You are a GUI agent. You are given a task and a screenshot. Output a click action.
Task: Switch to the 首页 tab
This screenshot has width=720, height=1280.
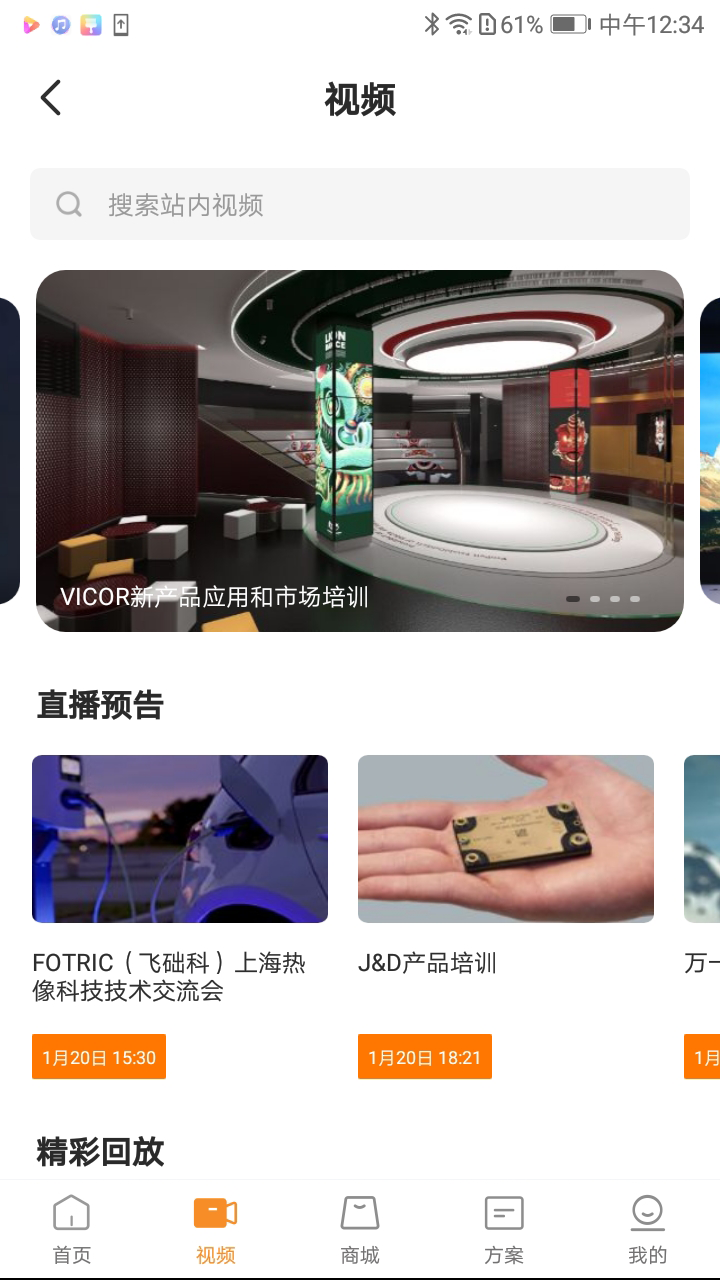72,1229
